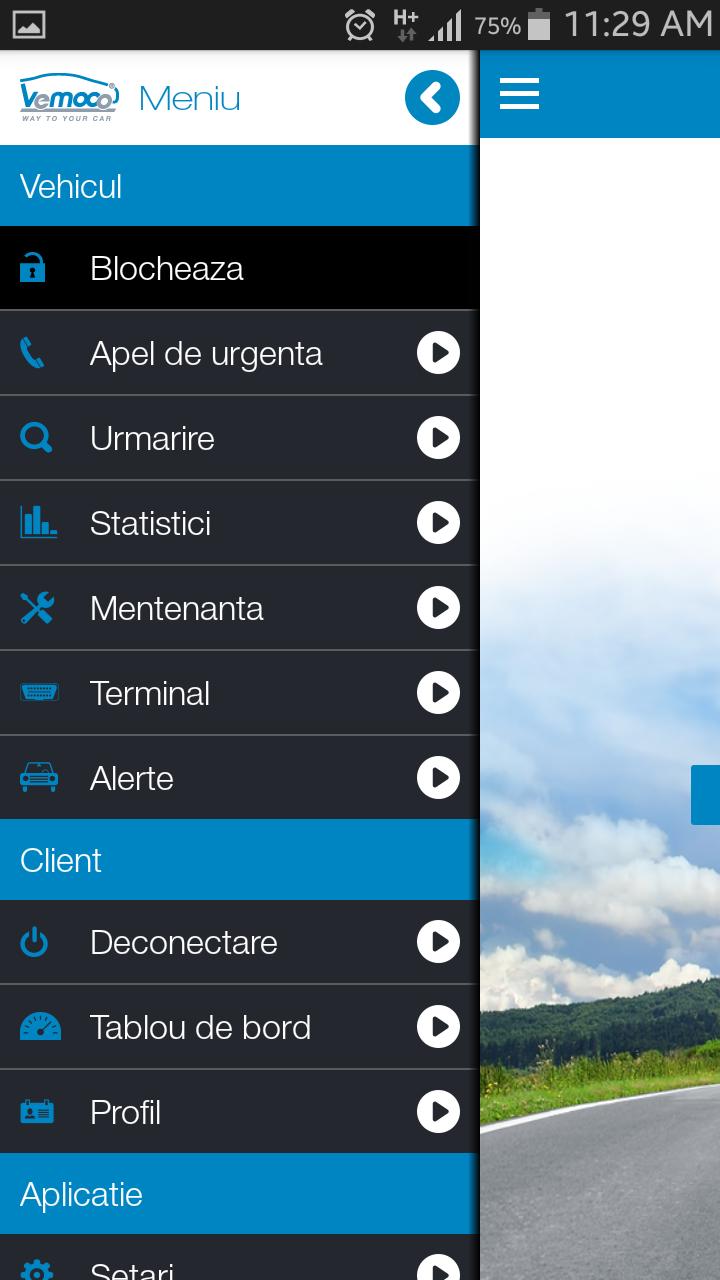Tap the hamburger menu button
This screenshot has height=1280, width=720.
coord(519,94)
